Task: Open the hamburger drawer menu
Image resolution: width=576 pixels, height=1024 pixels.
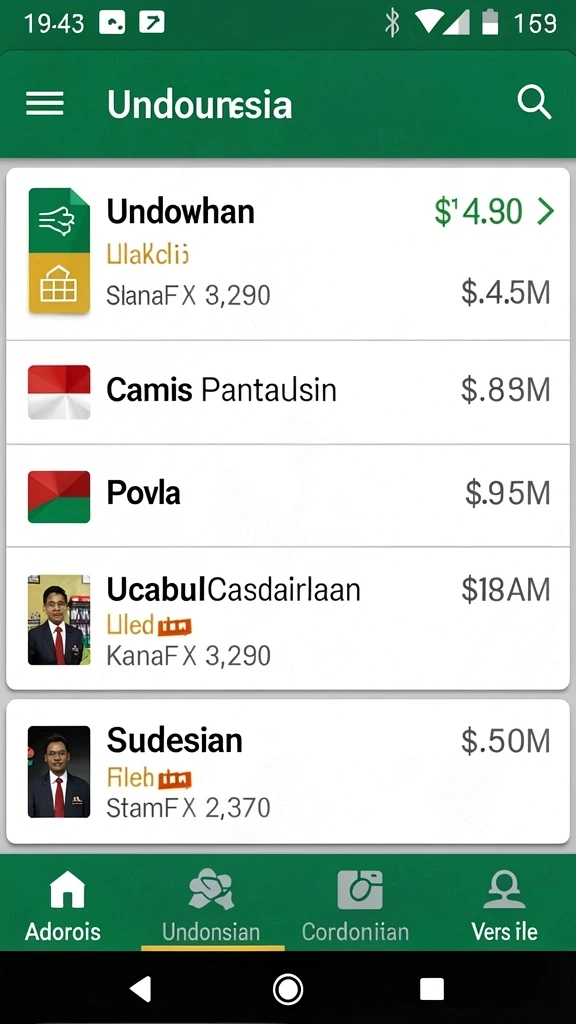Action: point(44,104)
